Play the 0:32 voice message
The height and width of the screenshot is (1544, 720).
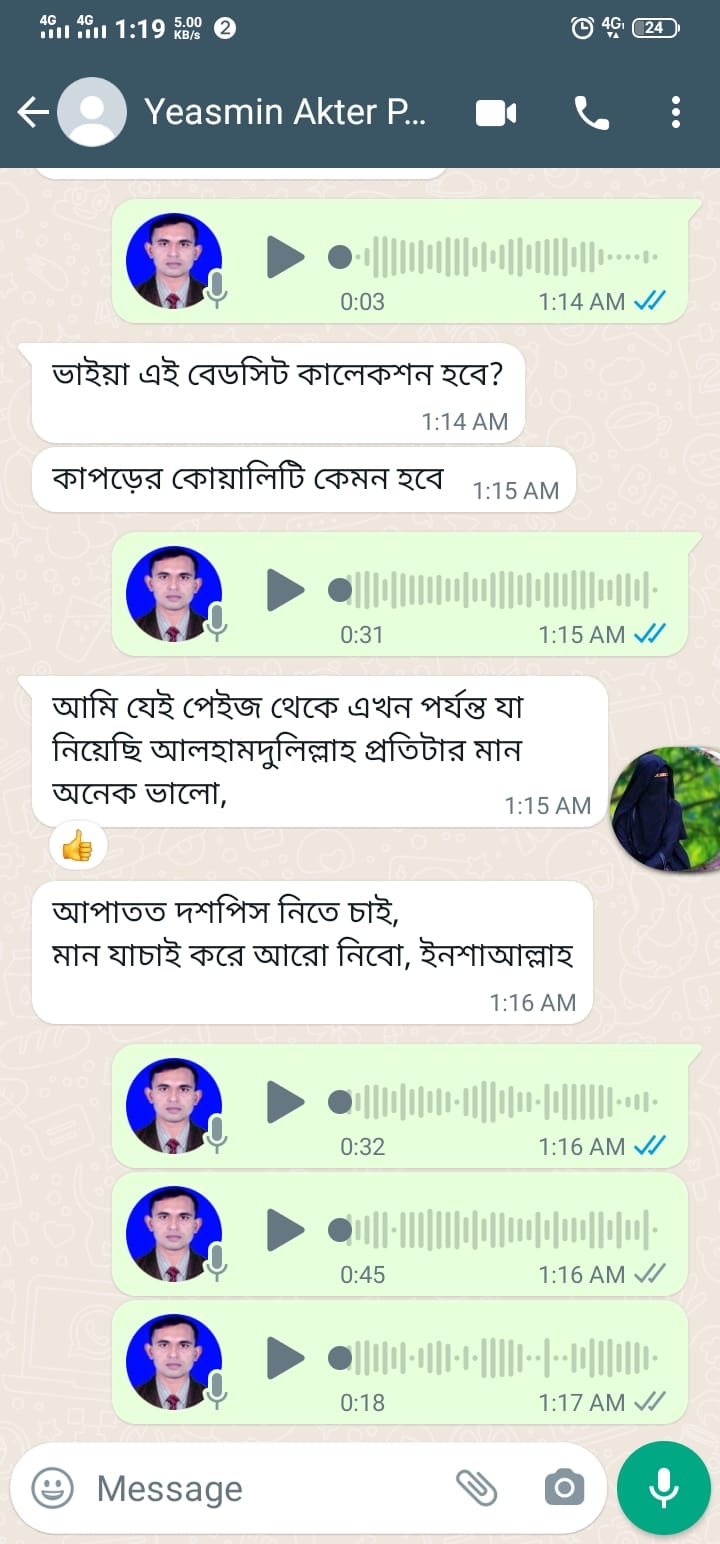(286, 1102)
